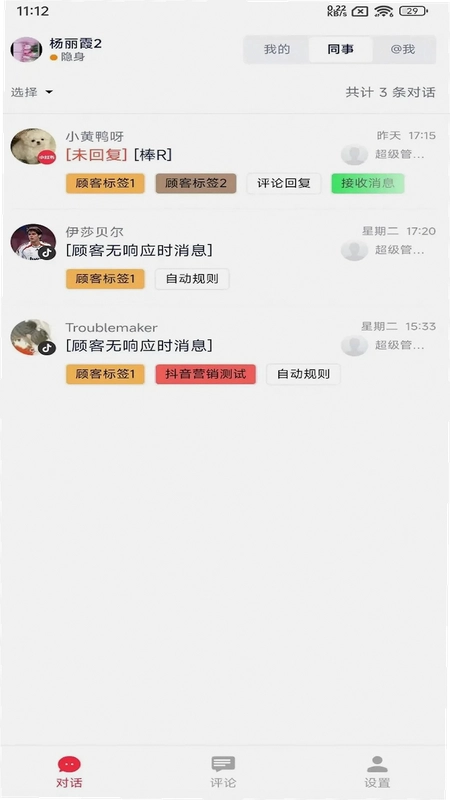Expand the 选择 dropdown
Viewport: 450px width, 800px height.
click(x=32, y=92)
